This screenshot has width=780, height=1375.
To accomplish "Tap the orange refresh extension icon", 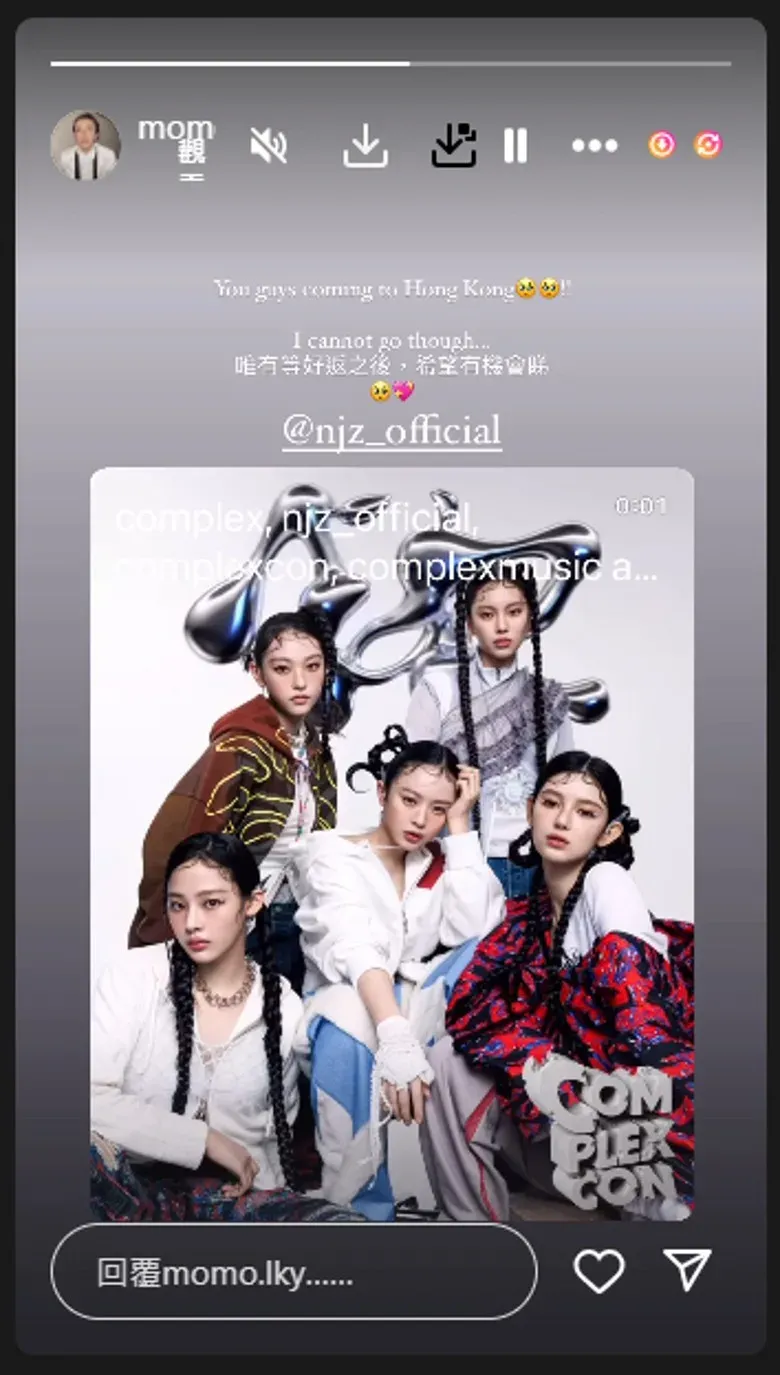I will click(707, 145).
